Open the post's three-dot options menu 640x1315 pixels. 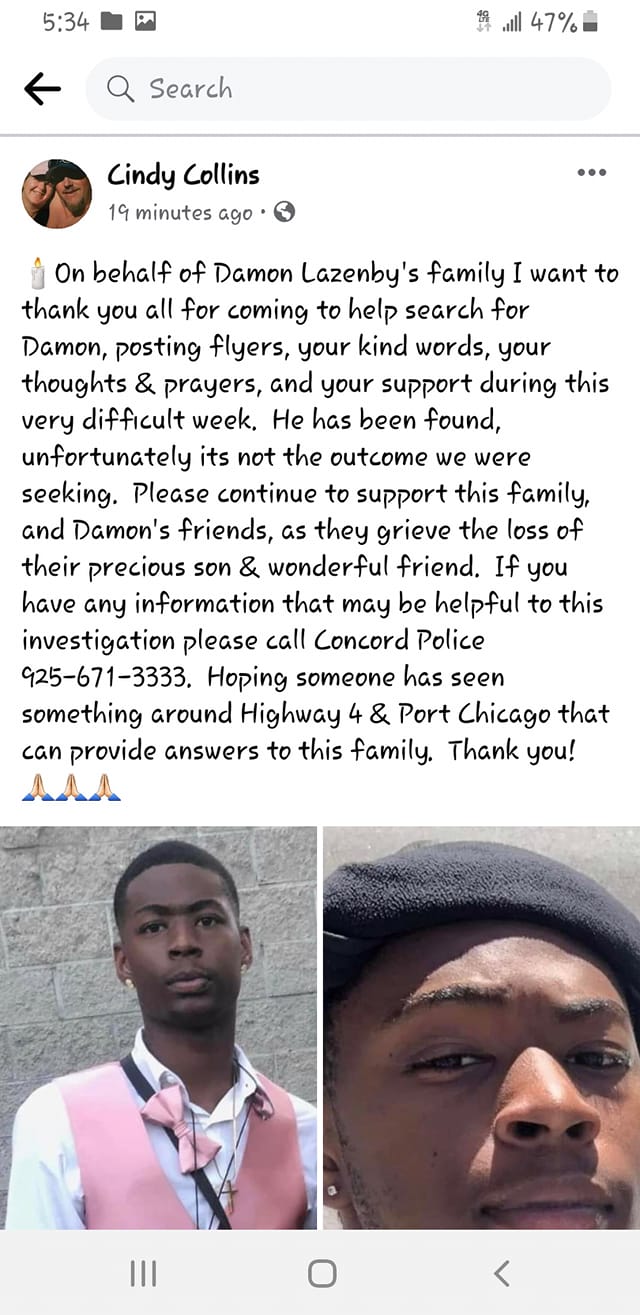(x=592, y=173)
